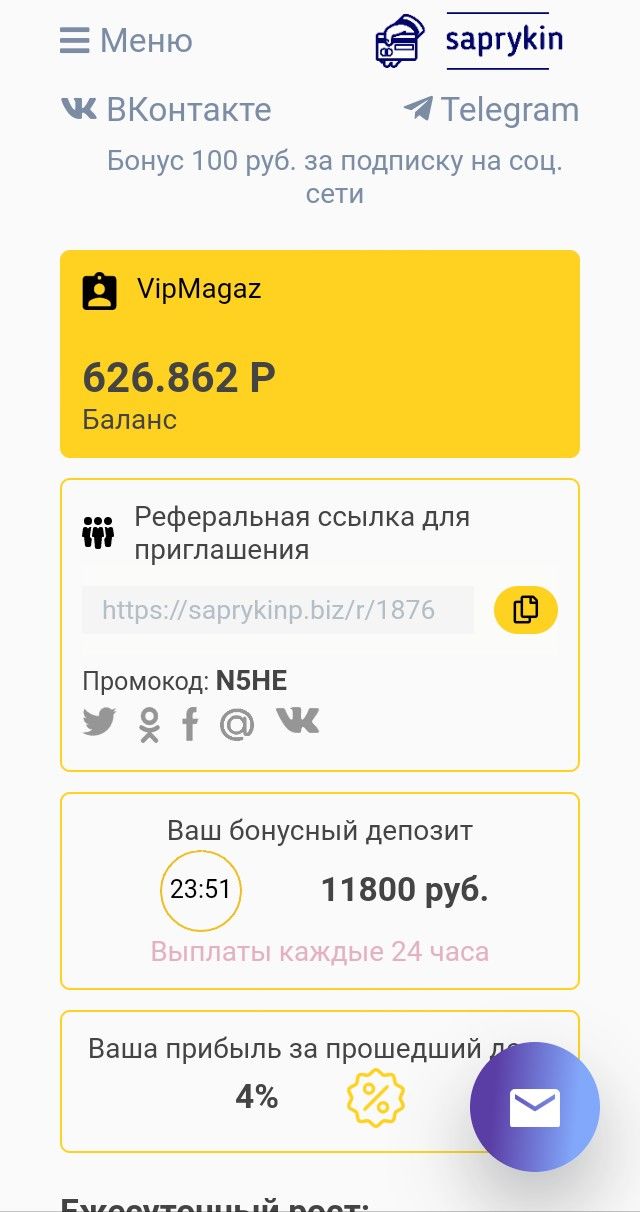This screenshot has height=1212, width=640.
Task: Open the Меню hamburger menu
Action: tap(126, 41)
